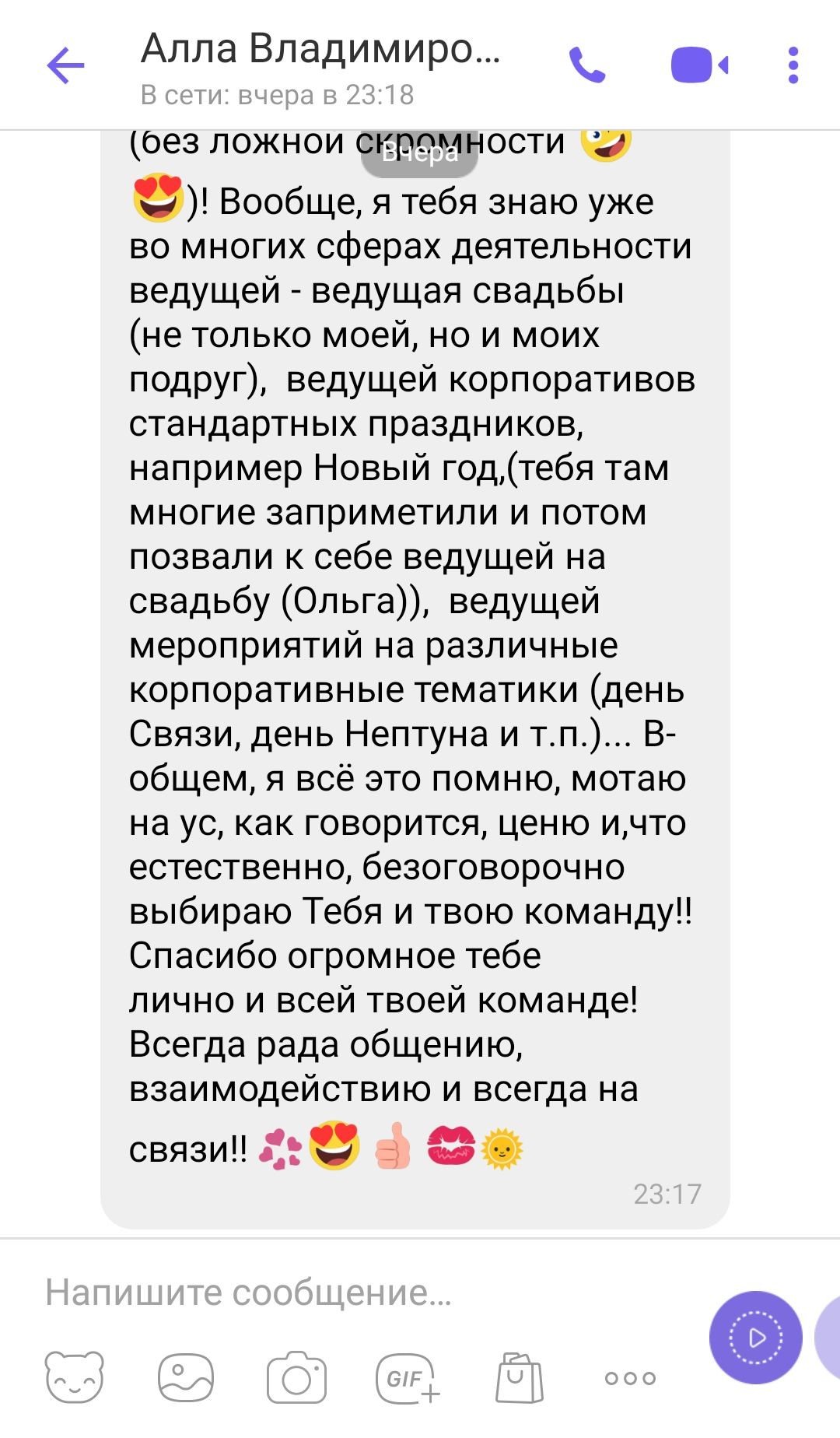Create a GIF
The image size is (840, 1438).
point(408,1378)
